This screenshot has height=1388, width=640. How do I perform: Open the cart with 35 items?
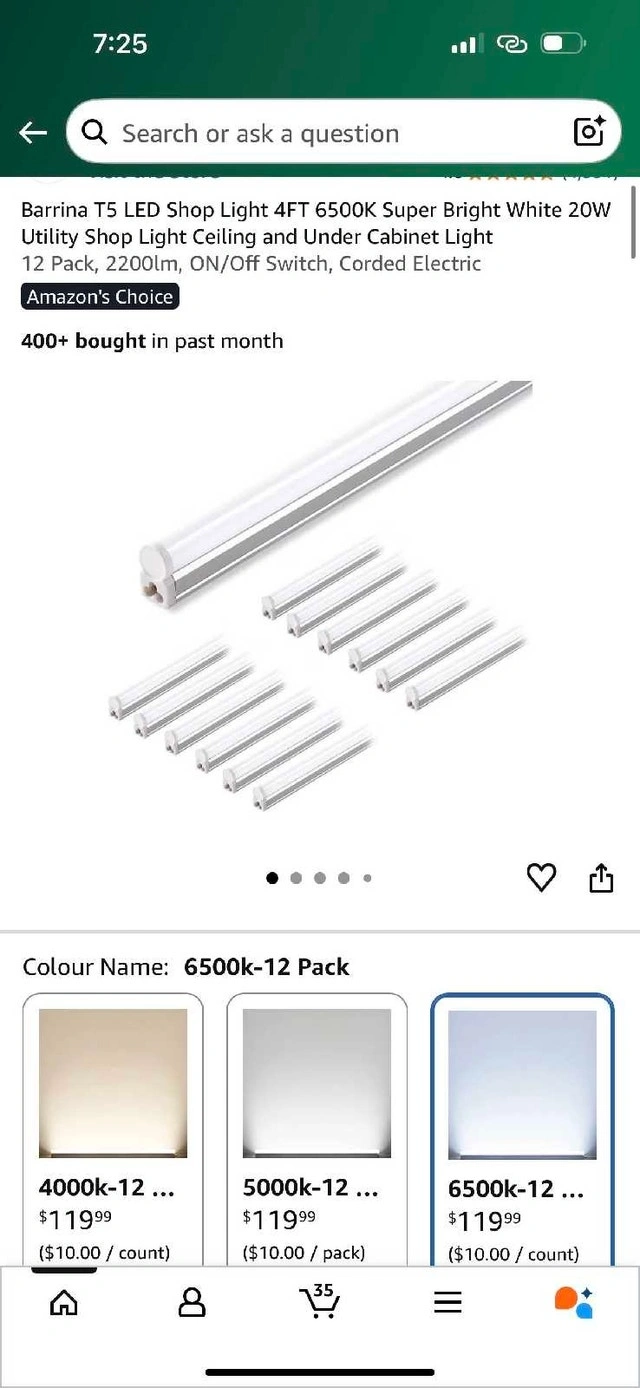[x=320, y=1301]
